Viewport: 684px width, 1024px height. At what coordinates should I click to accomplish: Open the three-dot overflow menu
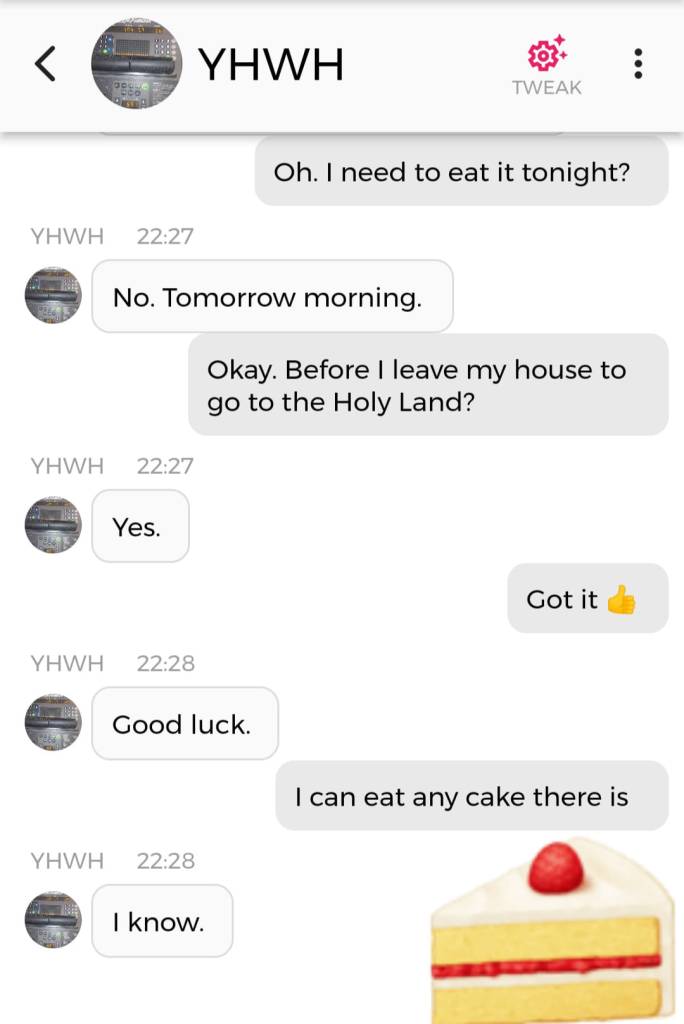[x=638, y=65]
